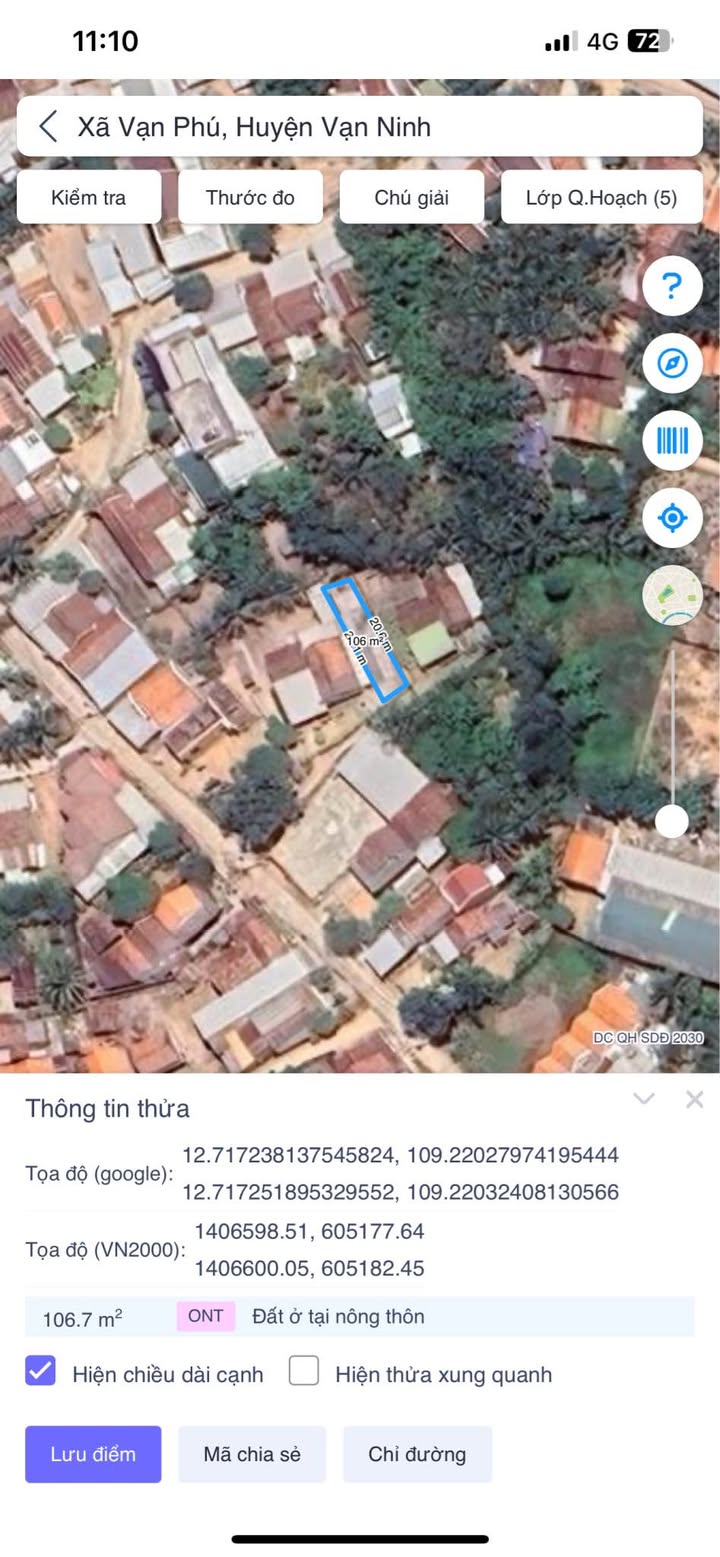The width and height of the screenshot is (720, 1557).
Task: Tap the question mark help icon
Action: (x=672, y=287)
